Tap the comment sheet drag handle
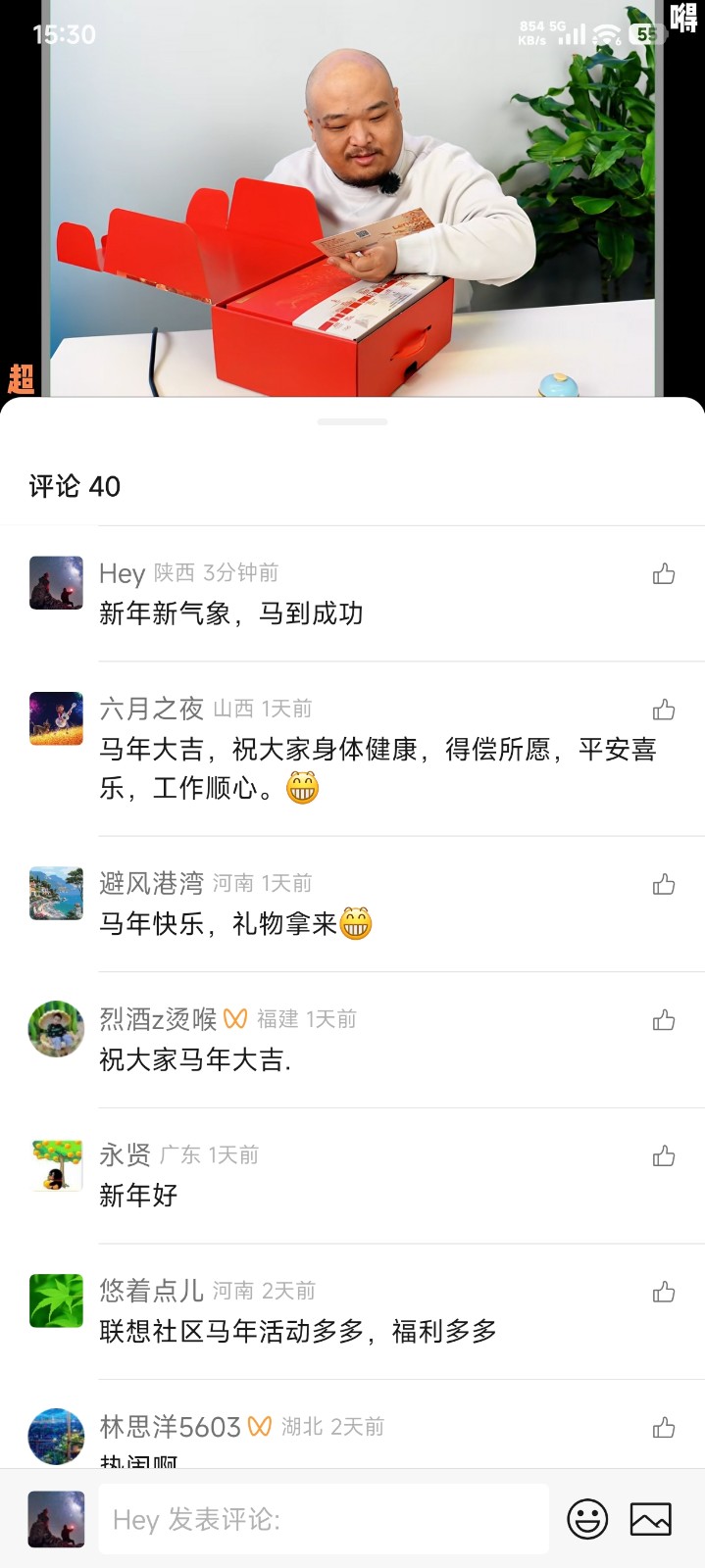705x1568 pixels. point(352,422)
